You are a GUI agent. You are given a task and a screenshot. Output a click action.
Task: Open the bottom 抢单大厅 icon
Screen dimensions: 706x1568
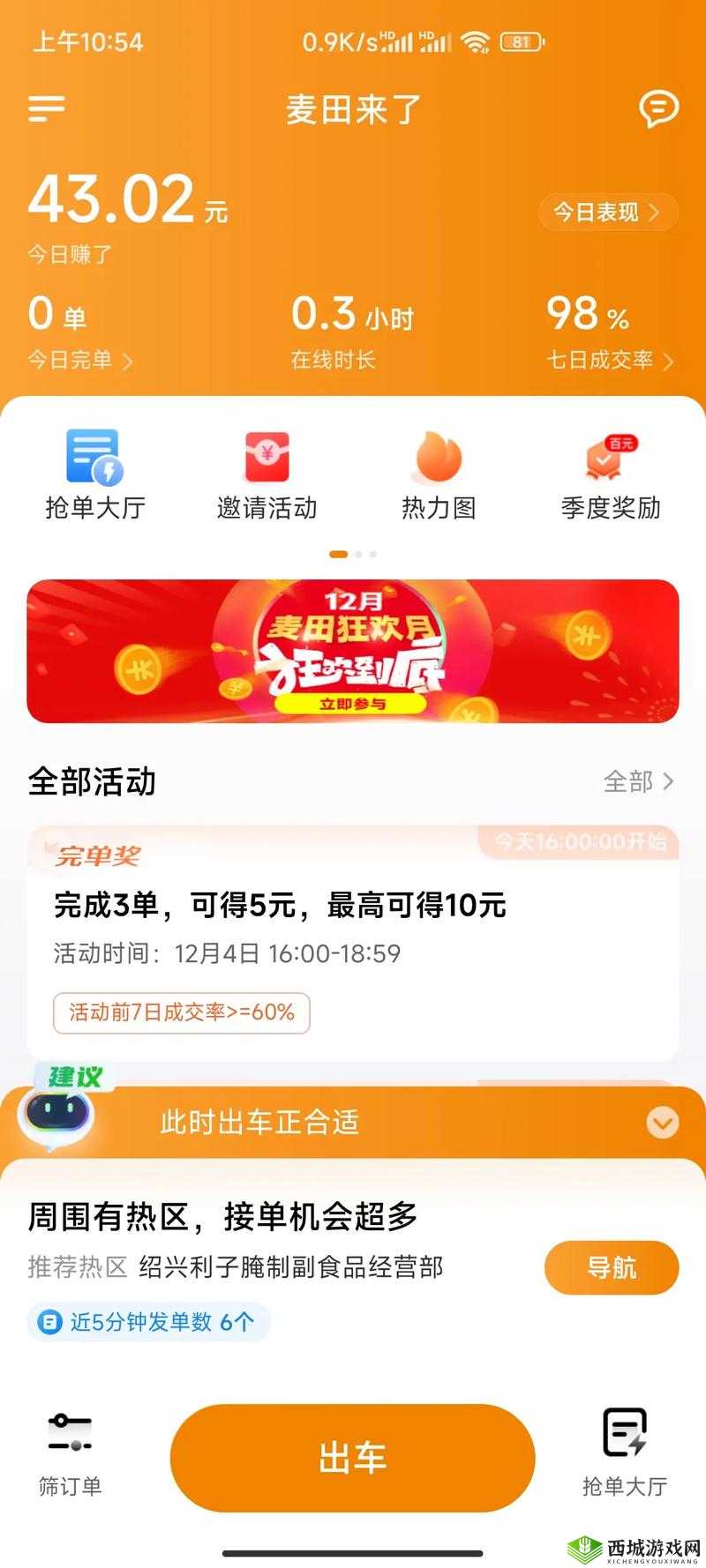click(x=626, y=1442)
